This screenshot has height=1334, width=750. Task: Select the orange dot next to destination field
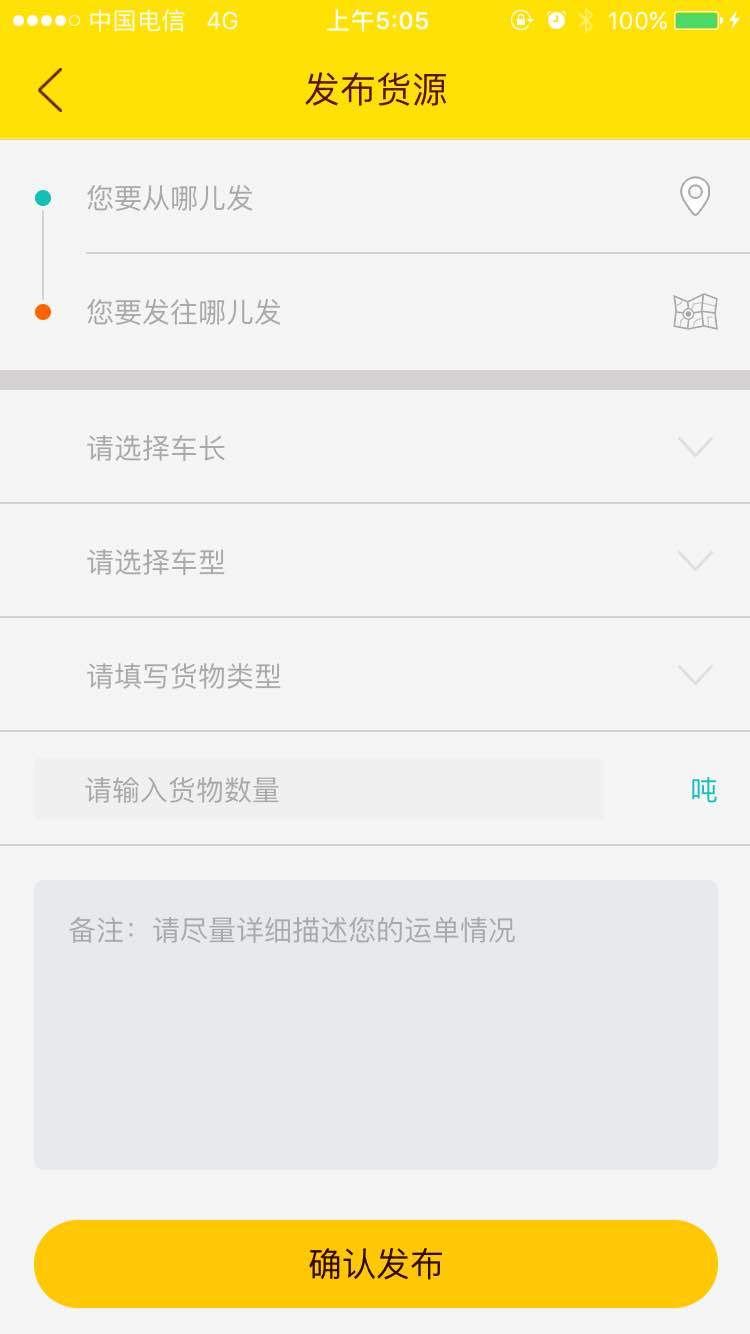(42, 312)
